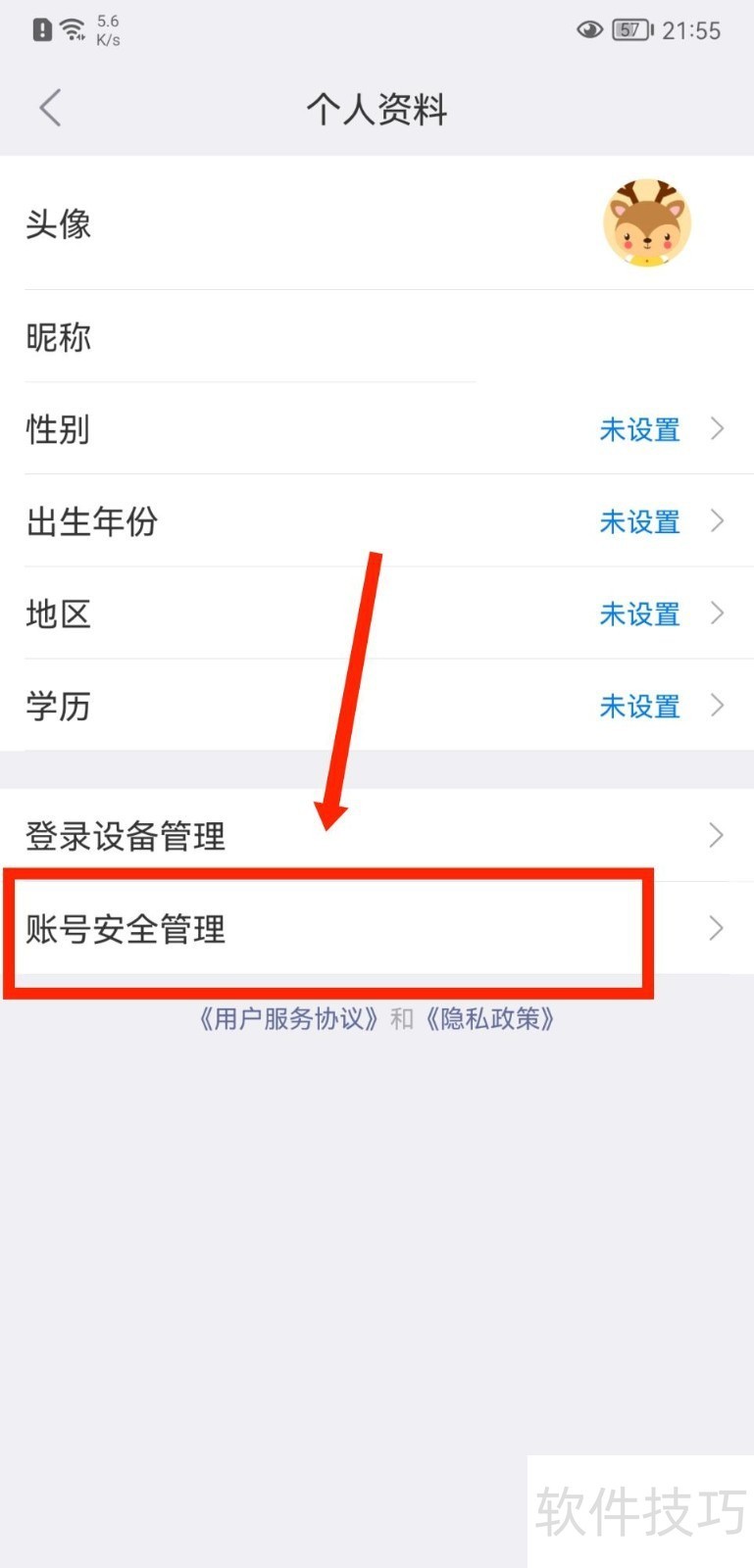Open the 出生年份 birth year setting
The width and height of the screenshot is (754, 1568).
pos(377,521)
